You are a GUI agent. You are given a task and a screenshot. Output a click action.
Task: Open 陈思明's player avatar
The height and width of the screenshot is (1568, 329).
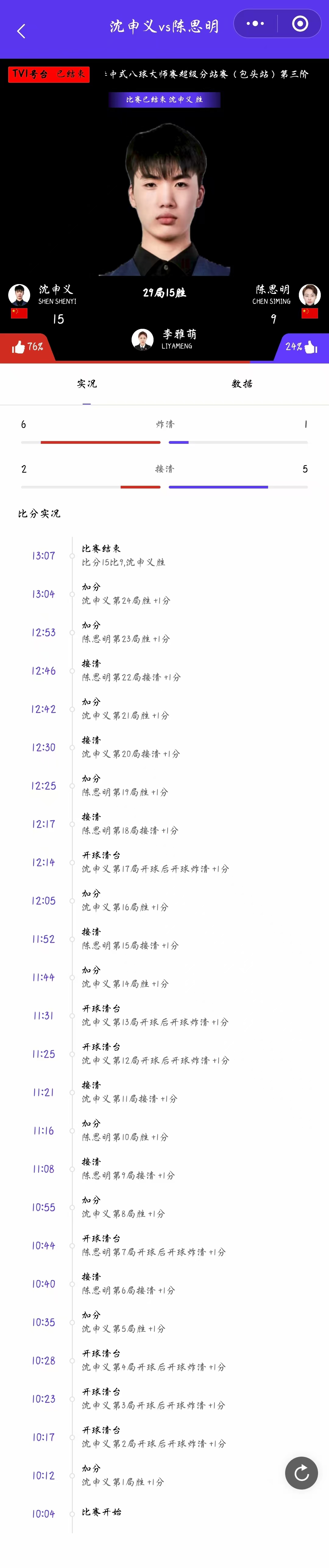click(310, 295)
